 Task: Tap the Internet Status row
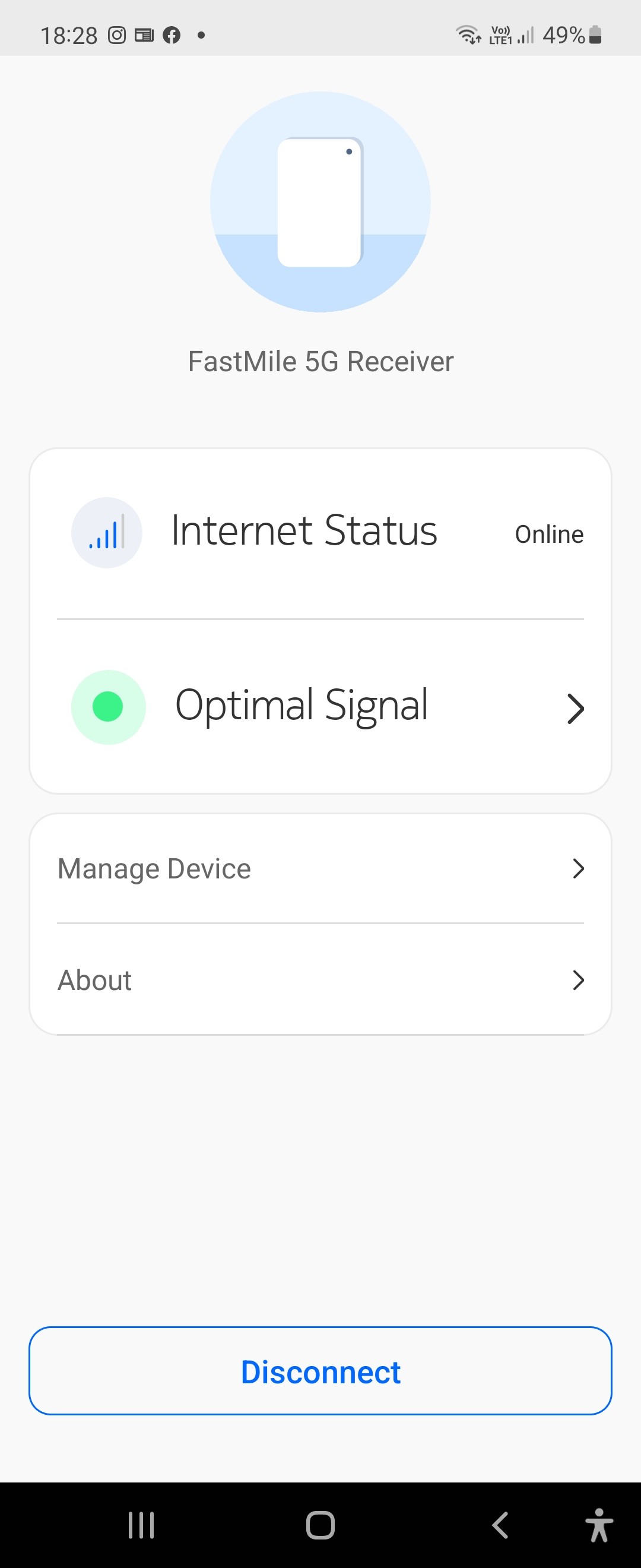pos(303,530)
